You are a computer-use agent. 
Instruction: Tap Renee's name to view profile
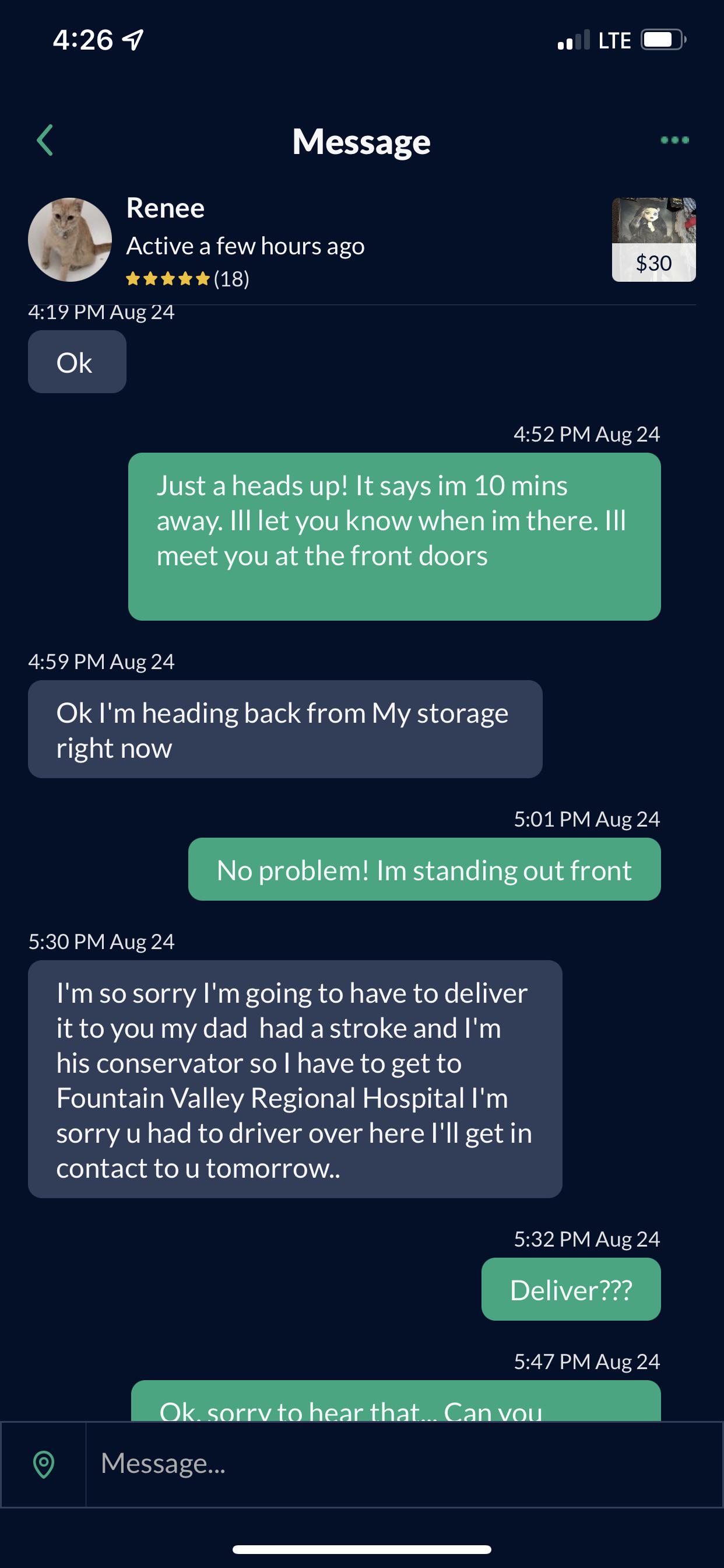click(x=166, y=208)
